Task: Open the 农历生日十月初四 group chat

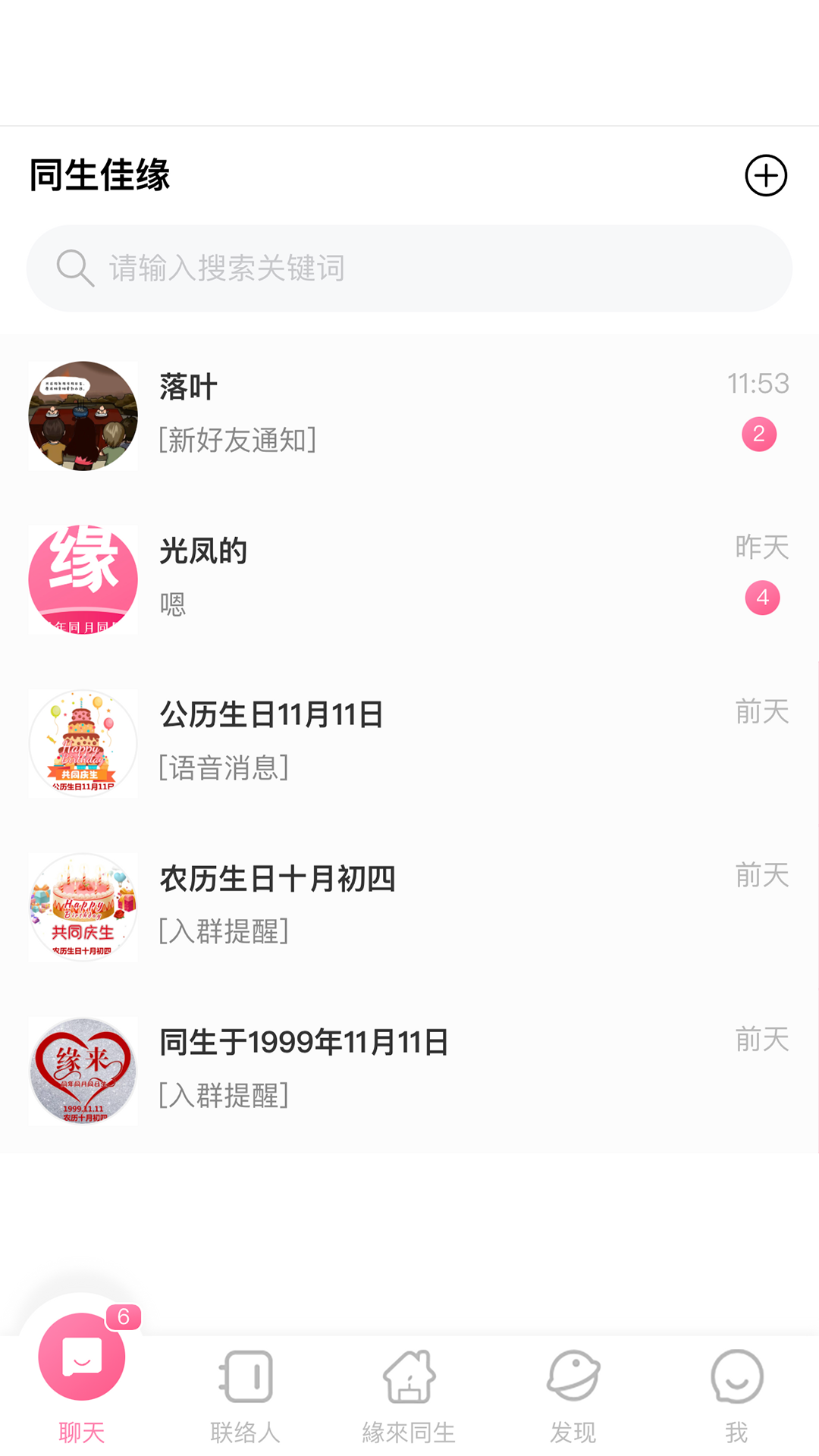Action: [x=409, y=907]
